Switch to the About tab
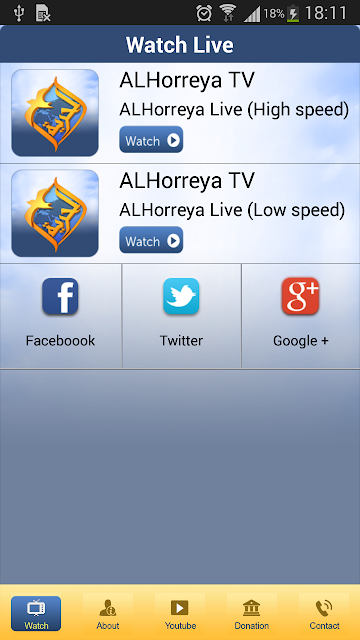This screenshot has width=360, height=640. click(x=108, y=613)
